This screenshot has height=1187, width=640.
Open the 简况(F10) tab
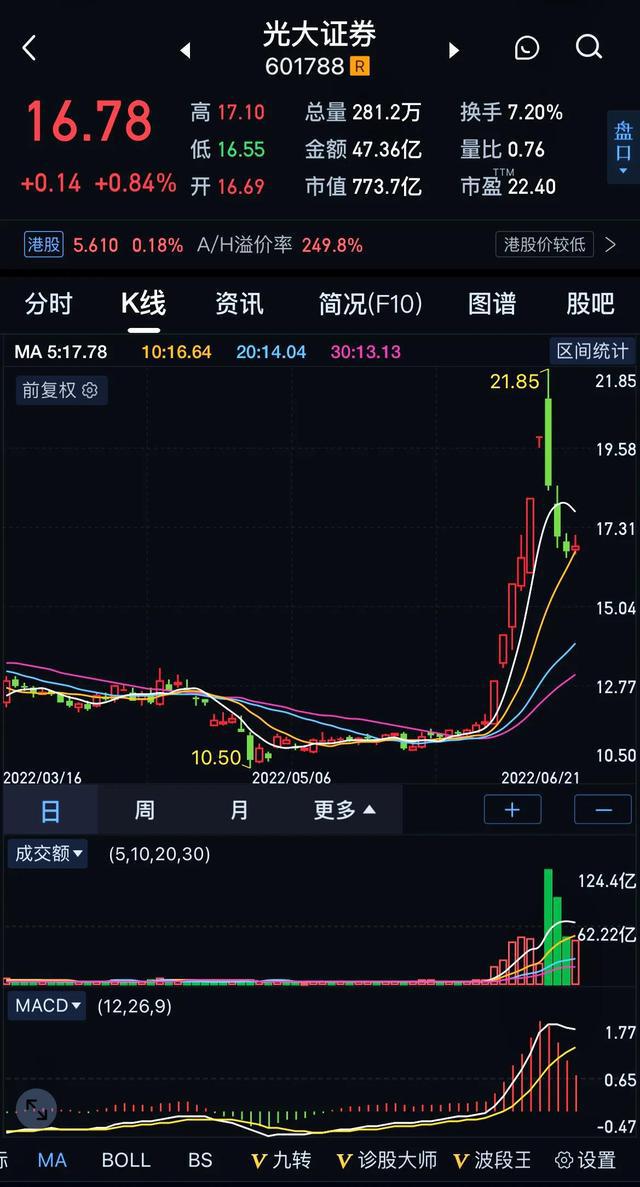pos(370,304)
